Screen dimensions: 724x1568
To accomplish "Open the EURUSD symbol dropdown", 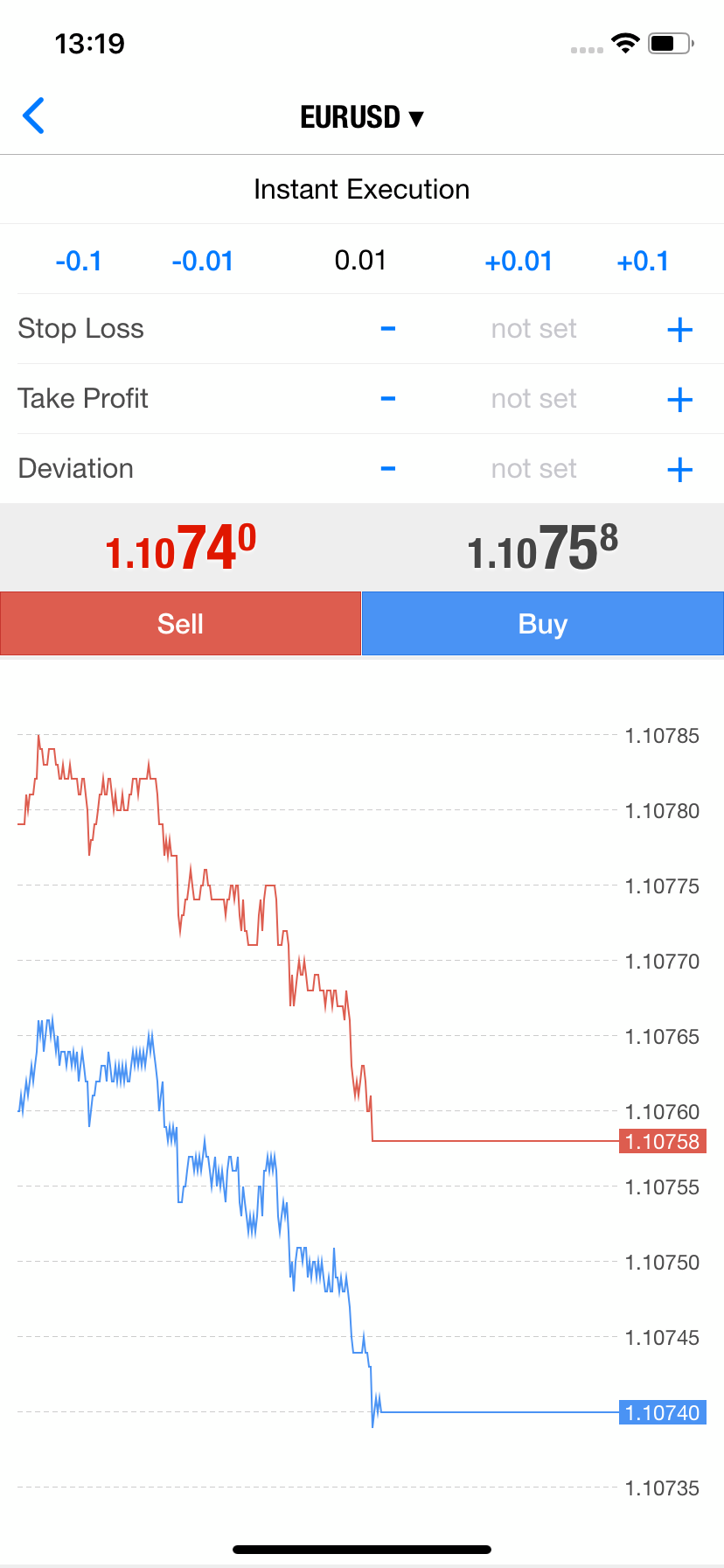I will [362, 117].
